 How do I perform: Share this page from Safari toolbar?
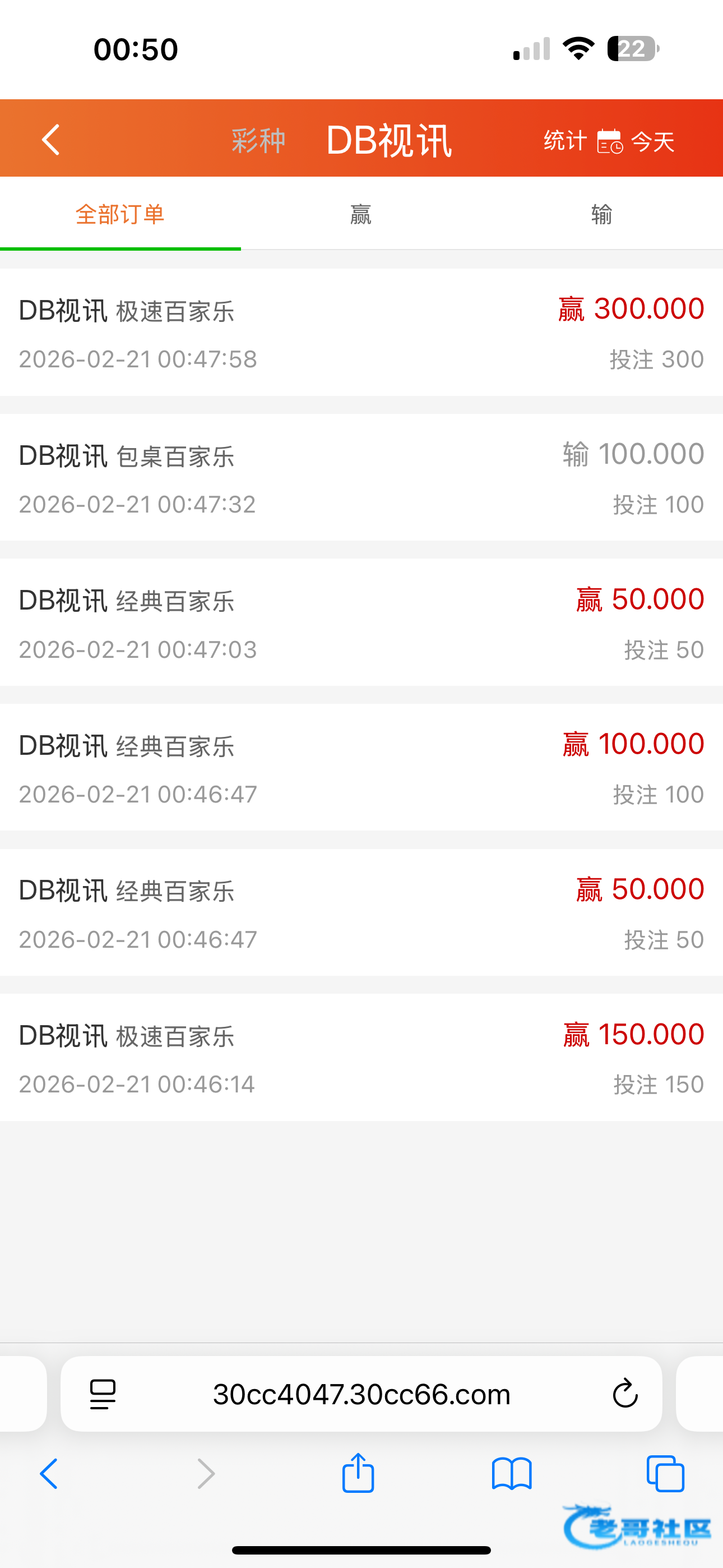358,1474
